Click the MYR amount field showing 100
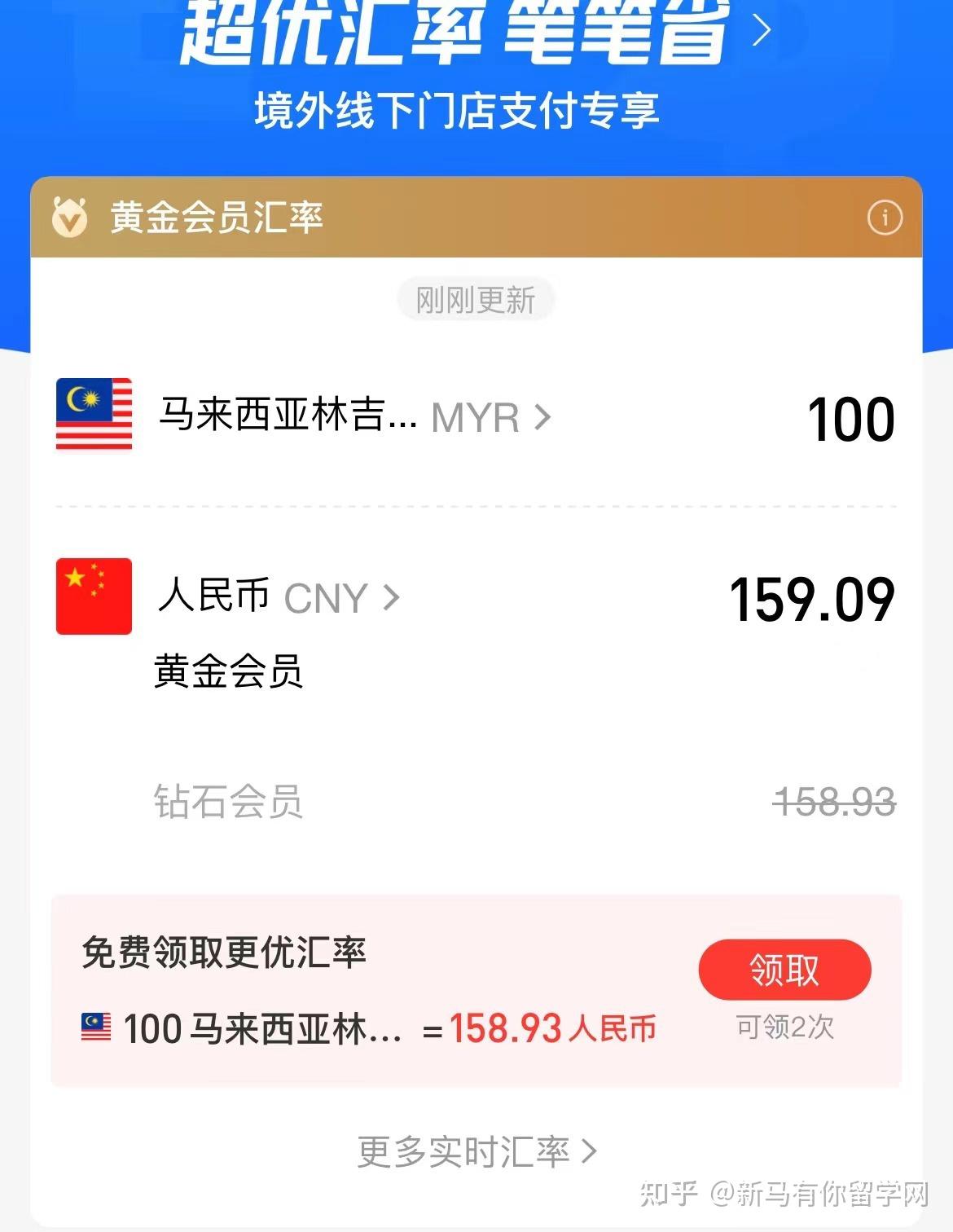Screen dimensions: 953x1232 pyautogui.click(x=850, y=418)
